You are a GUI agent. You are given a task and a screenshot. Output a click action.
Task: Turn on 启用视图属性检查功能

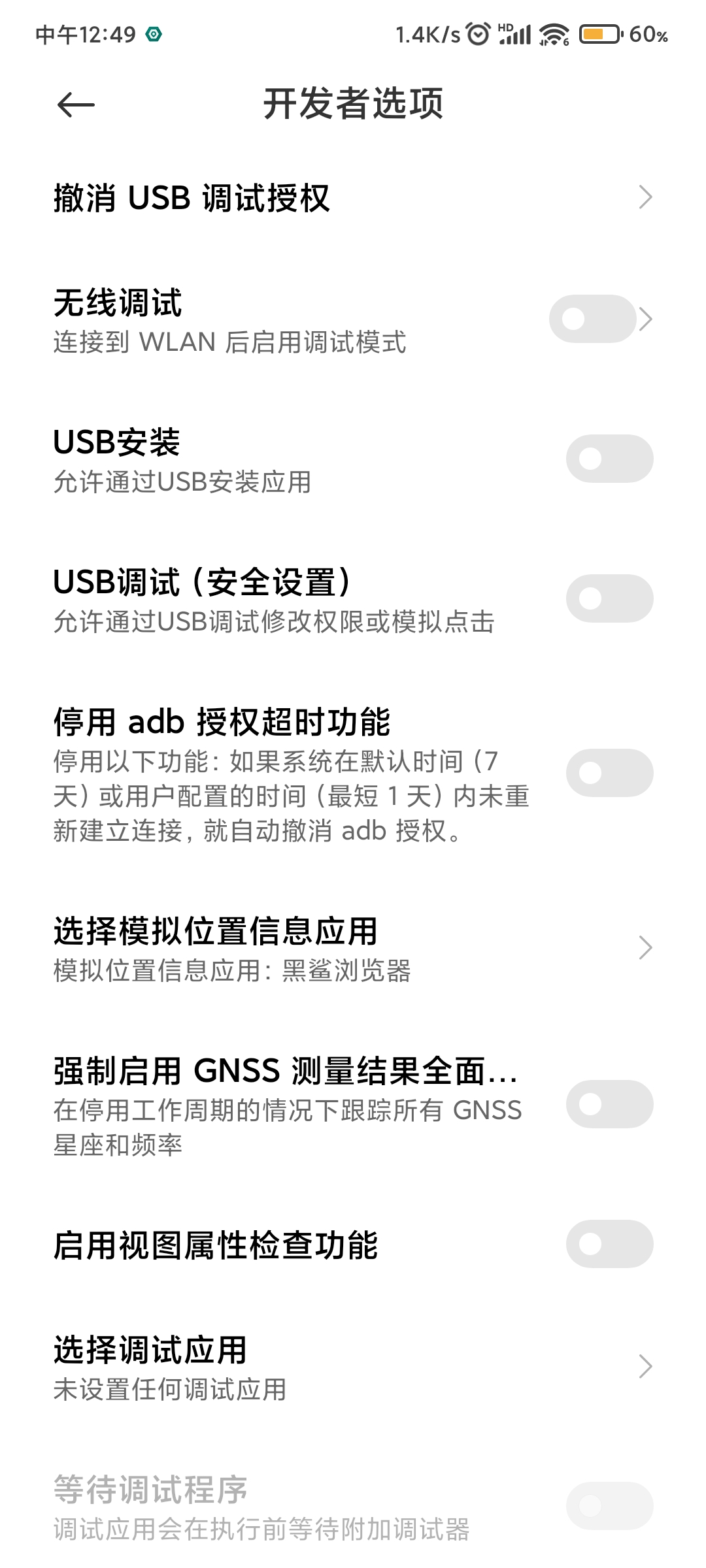[x=609, y=1244]
